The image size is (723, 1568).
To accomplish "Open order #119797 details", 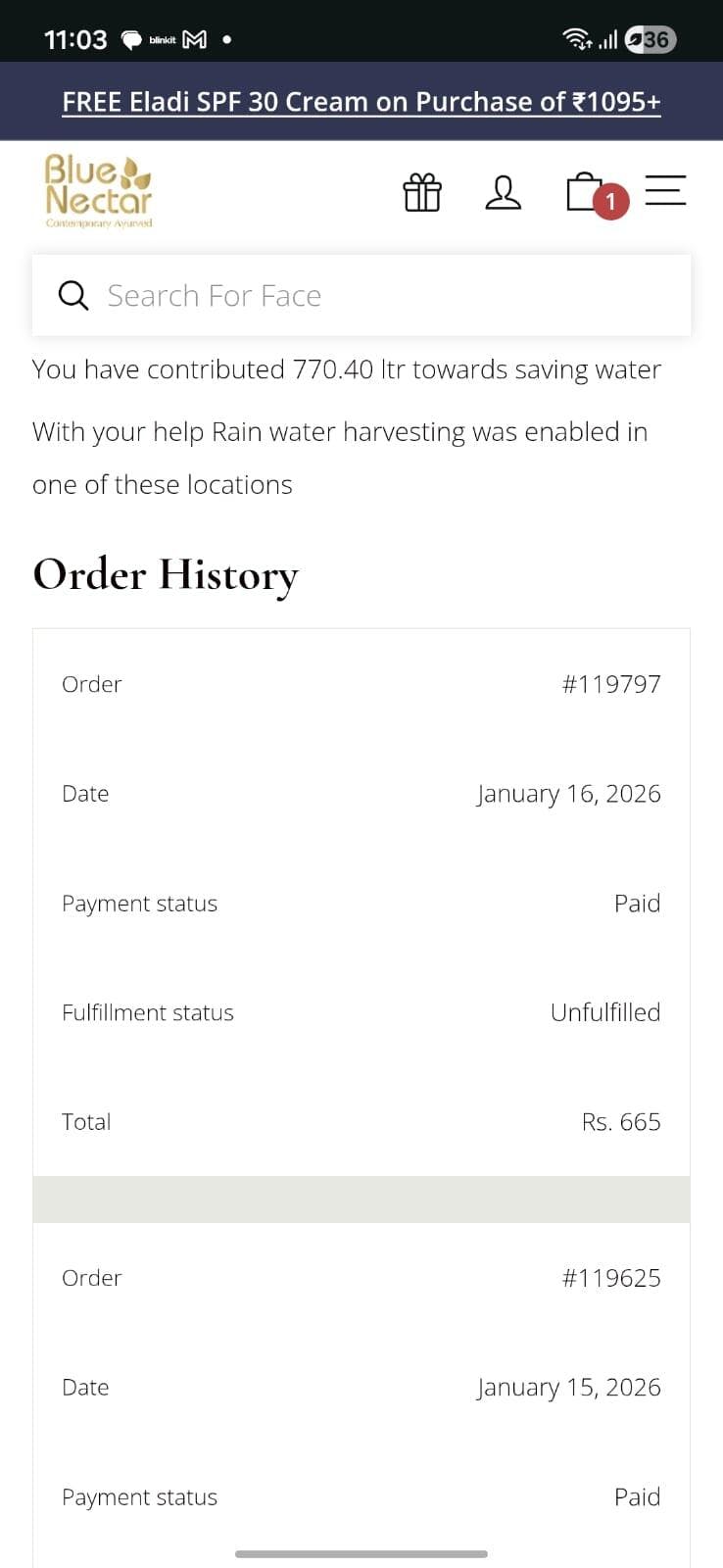I will 611,684.
